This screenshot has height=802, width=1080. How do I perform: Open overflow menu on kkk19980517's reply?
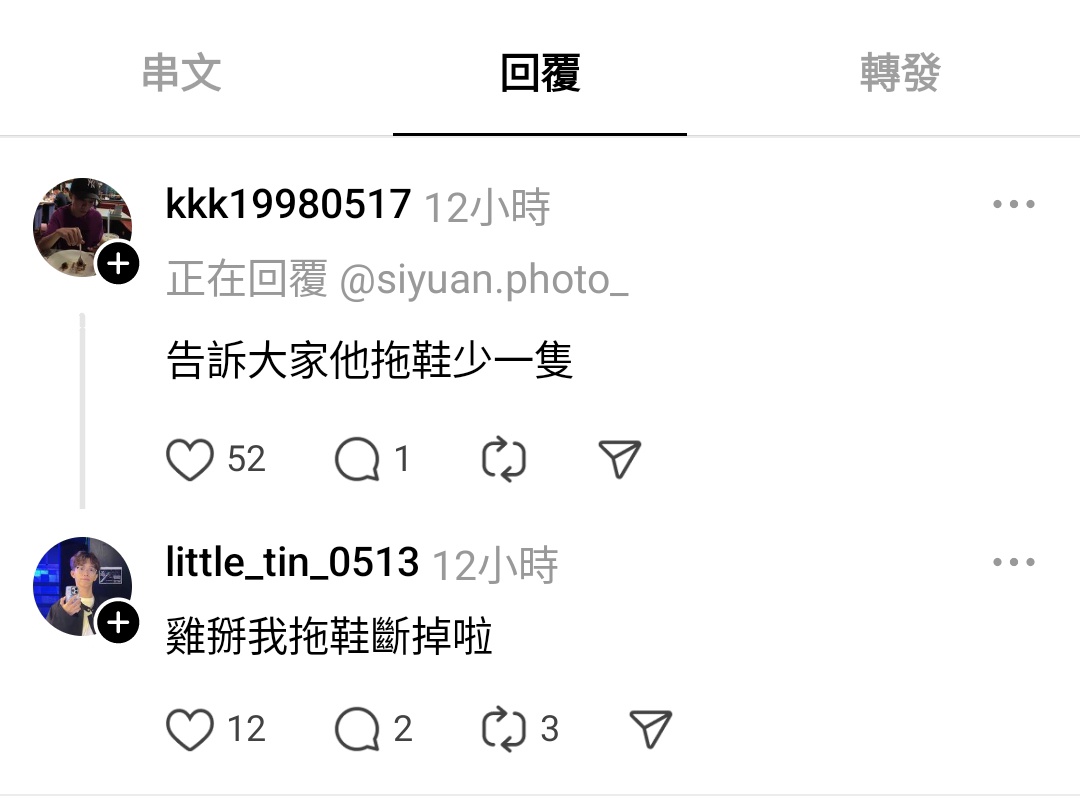click(1013, 204)
